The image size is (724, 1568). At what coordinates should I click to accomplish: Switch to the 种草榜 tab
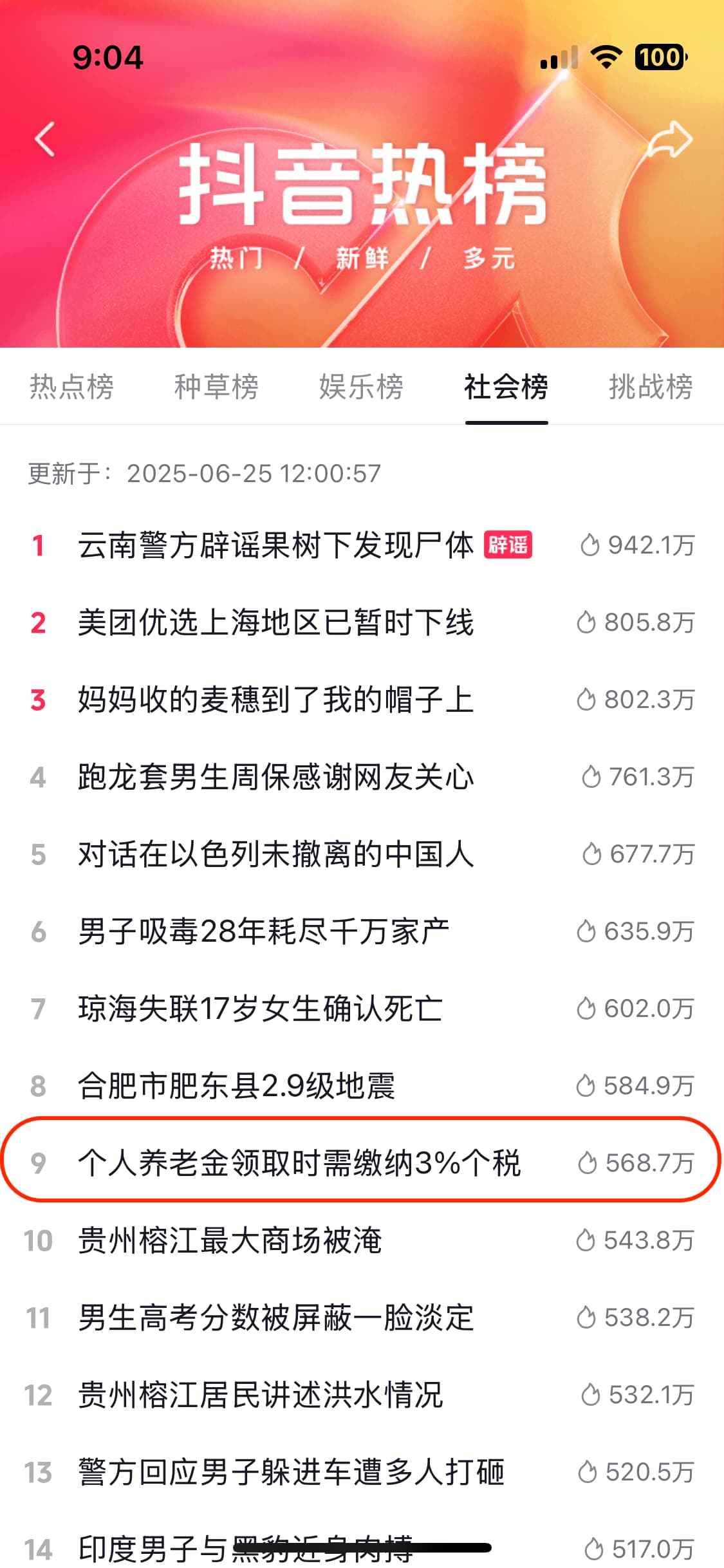(216, 387)
